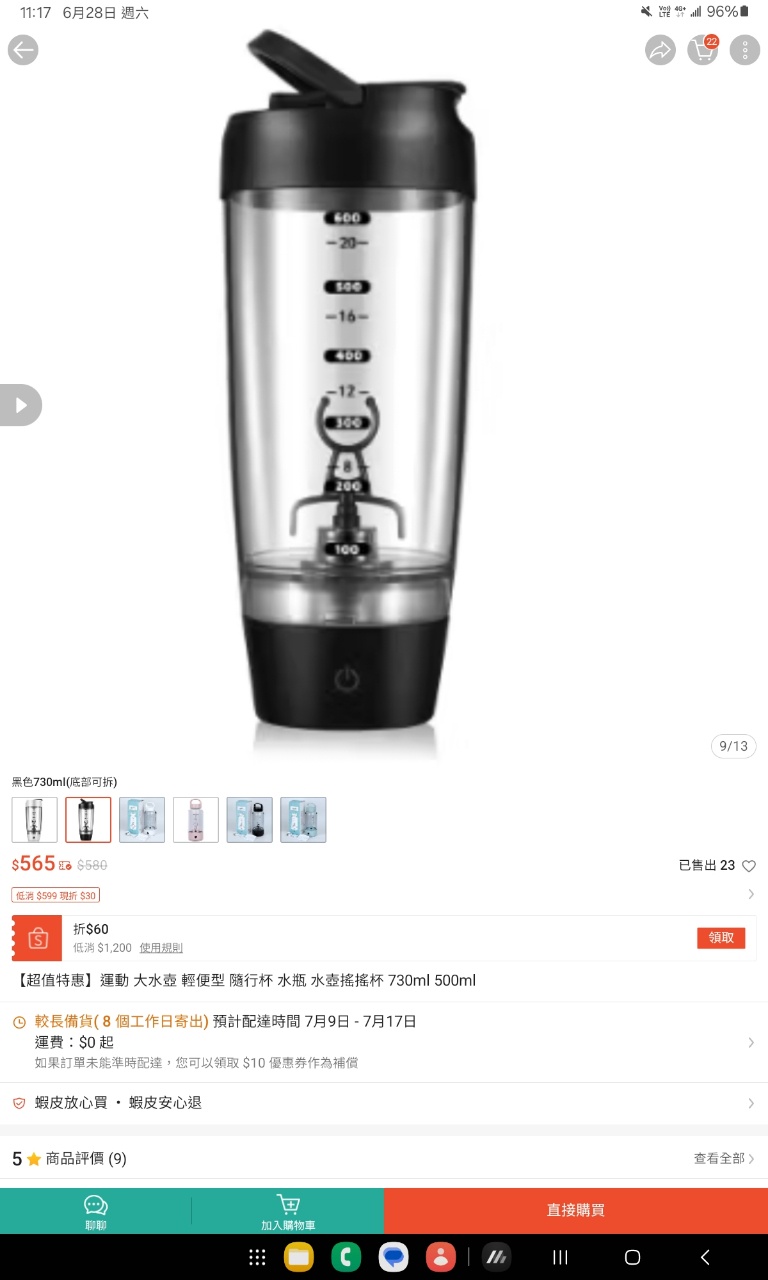Viewport: 768px width, 1280px height.
Task: Go to the home screen via the system home button
Action: click(x=632, y=1257)
